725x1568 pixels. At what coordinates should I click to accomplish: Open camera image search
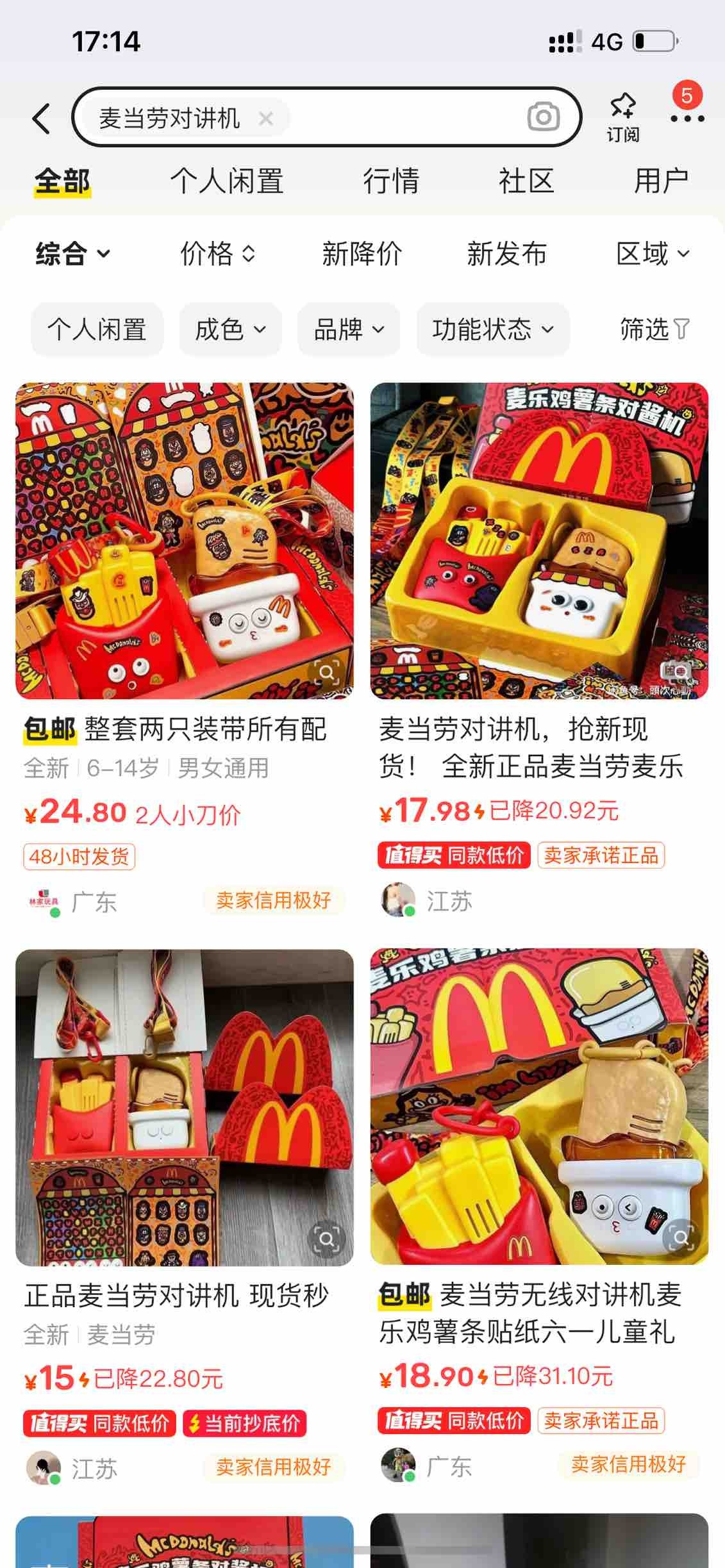point(543,117)
